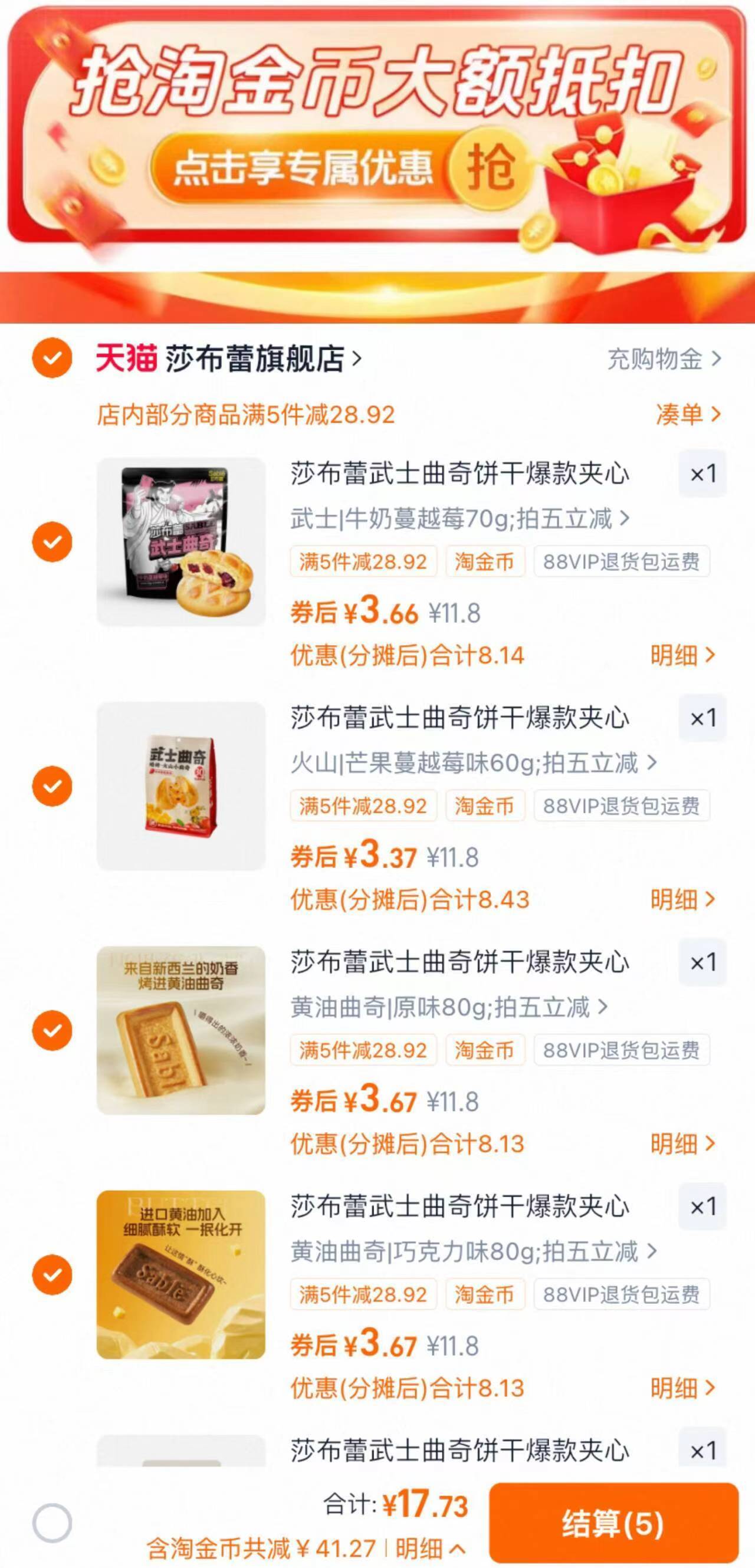755x1568 pixels.
Task: Tap the milk cranberry cookie product thumbnail
Action: (180, 542)
